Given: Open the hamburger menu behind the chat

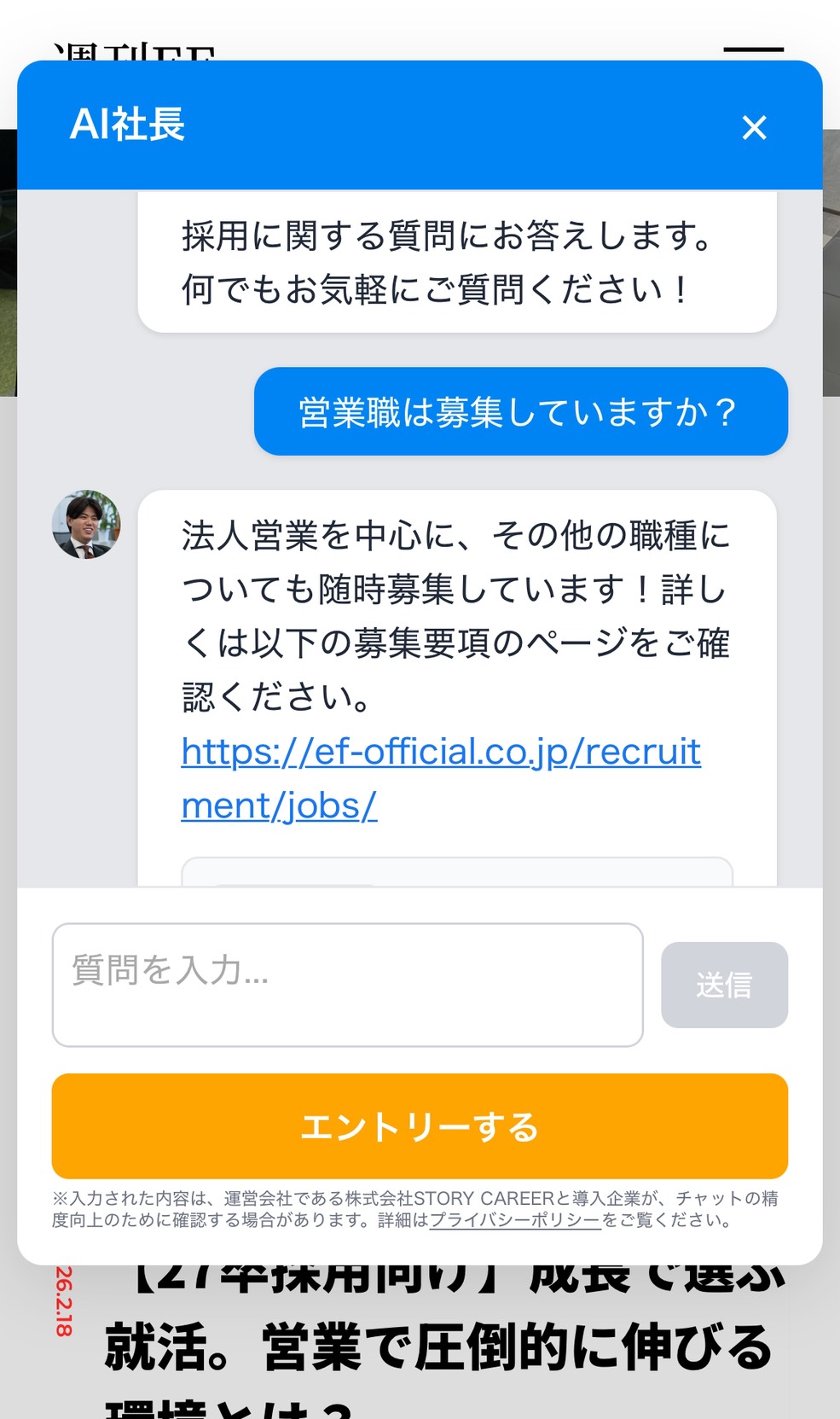Looking at the screenshot, I should (753, 51).
